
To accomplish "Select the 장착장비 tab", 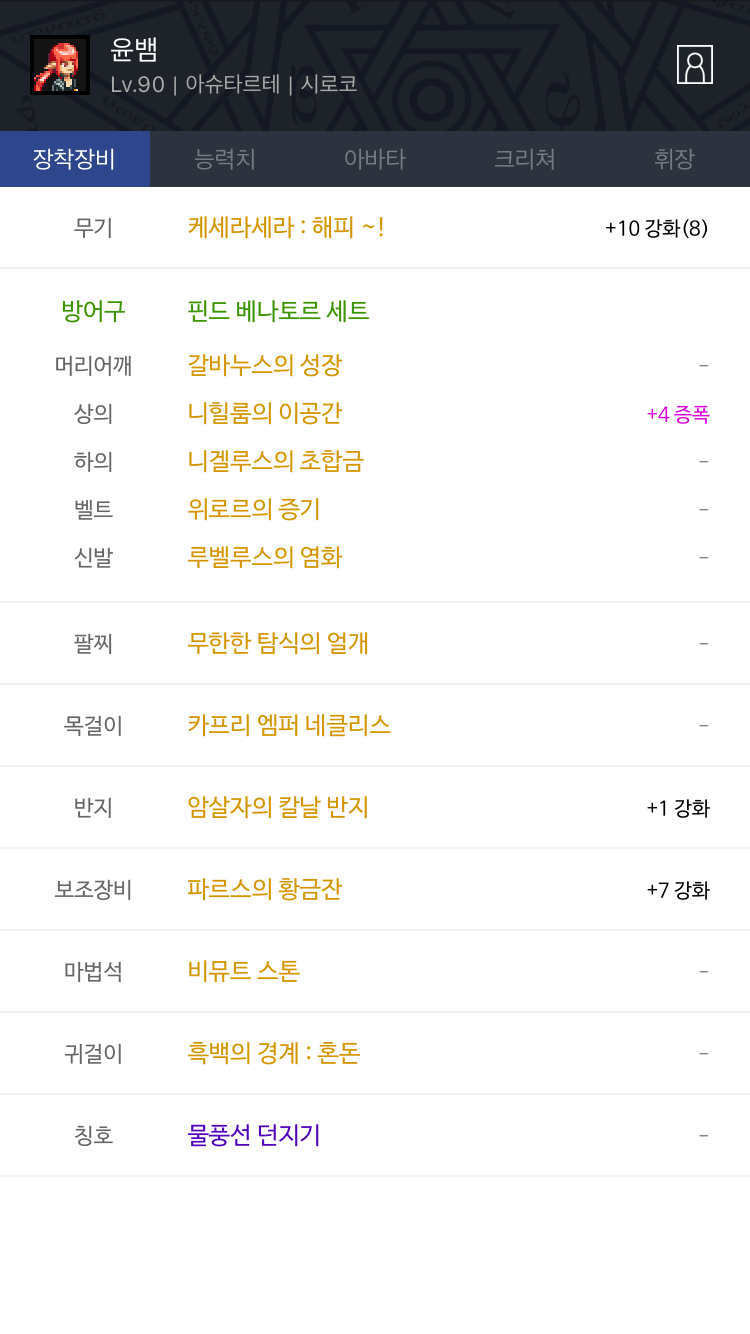I will pyautogui.click(x=75, y=159).
